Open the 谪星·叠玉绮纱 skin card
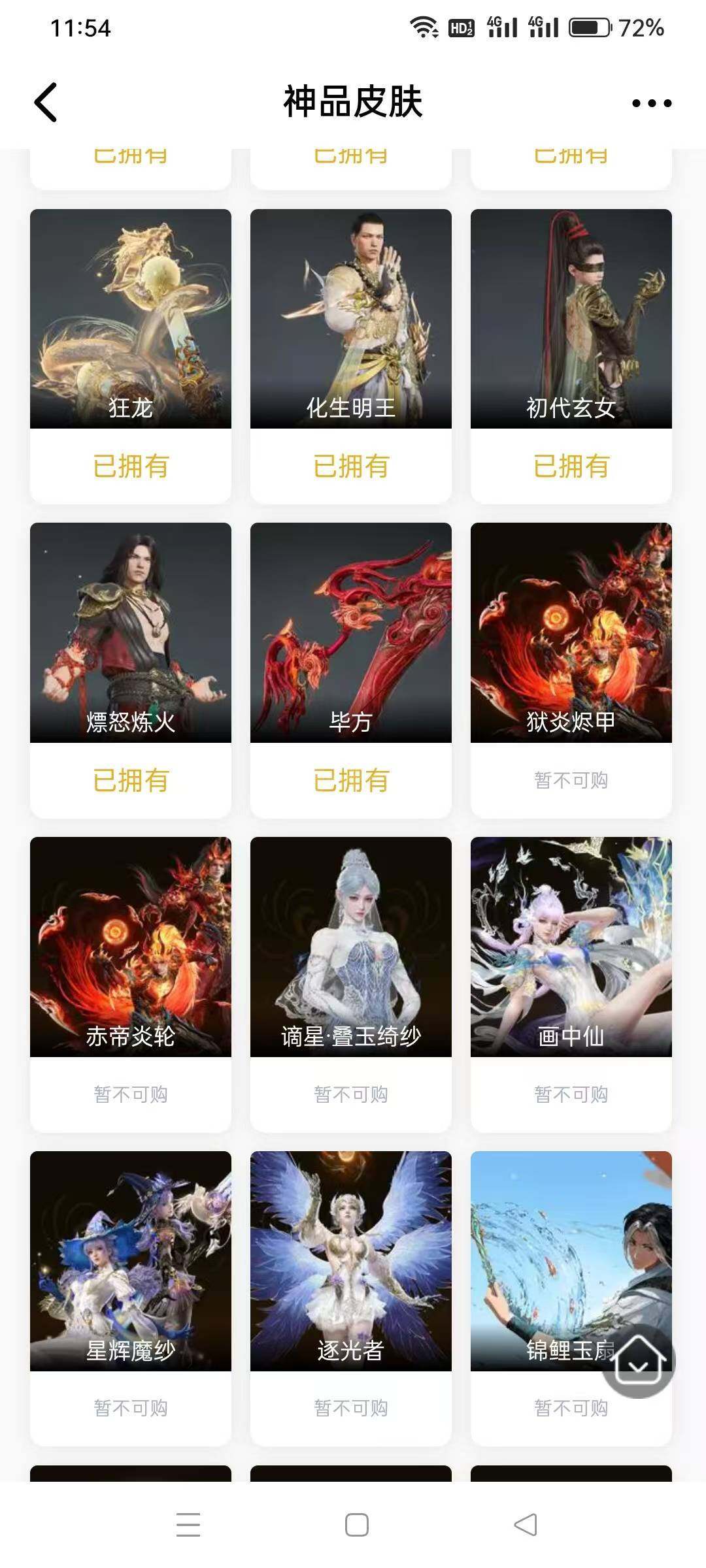The height and width of the screenshot is (1568, 706). [351, 985]
